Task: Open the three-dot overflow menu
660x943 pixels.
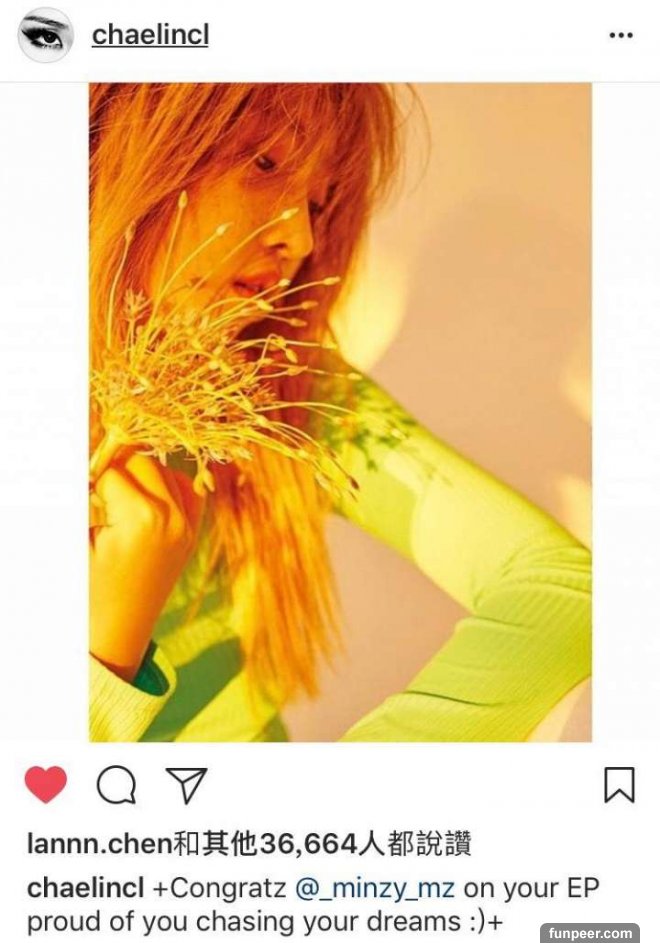Action: (621, 35)
